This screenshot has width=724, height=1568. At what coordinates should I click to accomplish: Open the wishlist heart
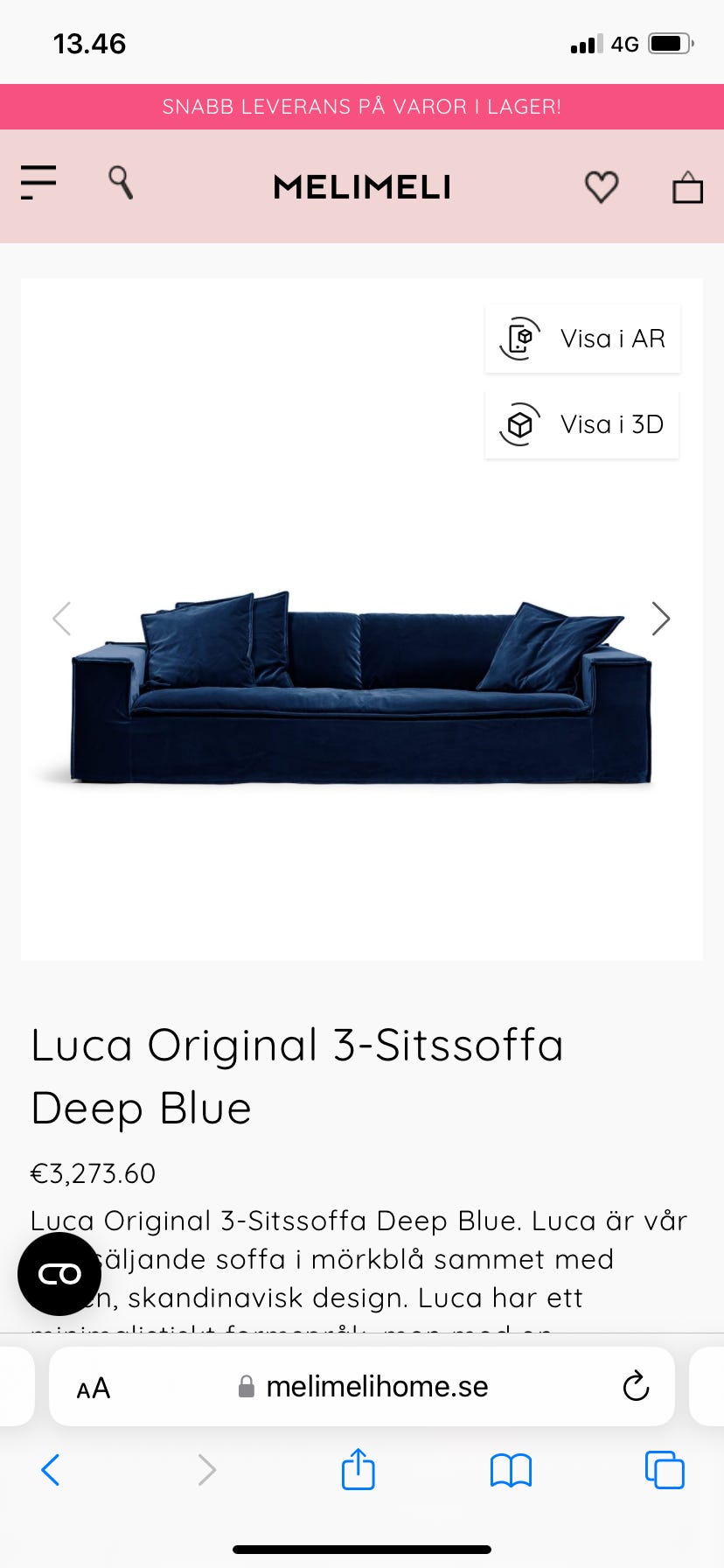click(x=602, y=186)
